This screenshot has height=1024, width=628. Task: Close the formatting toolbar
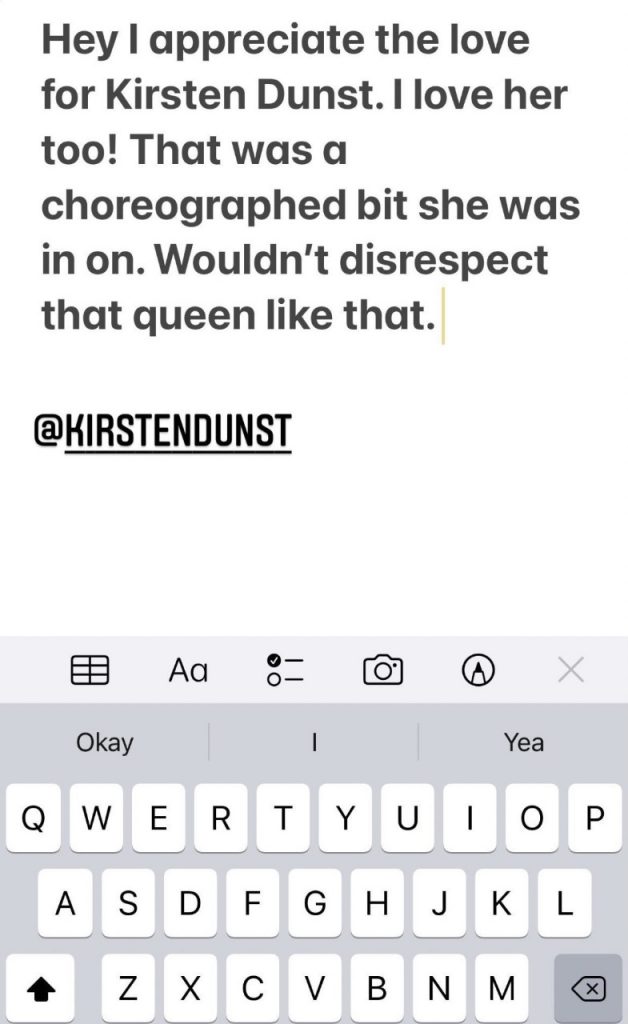571,670
